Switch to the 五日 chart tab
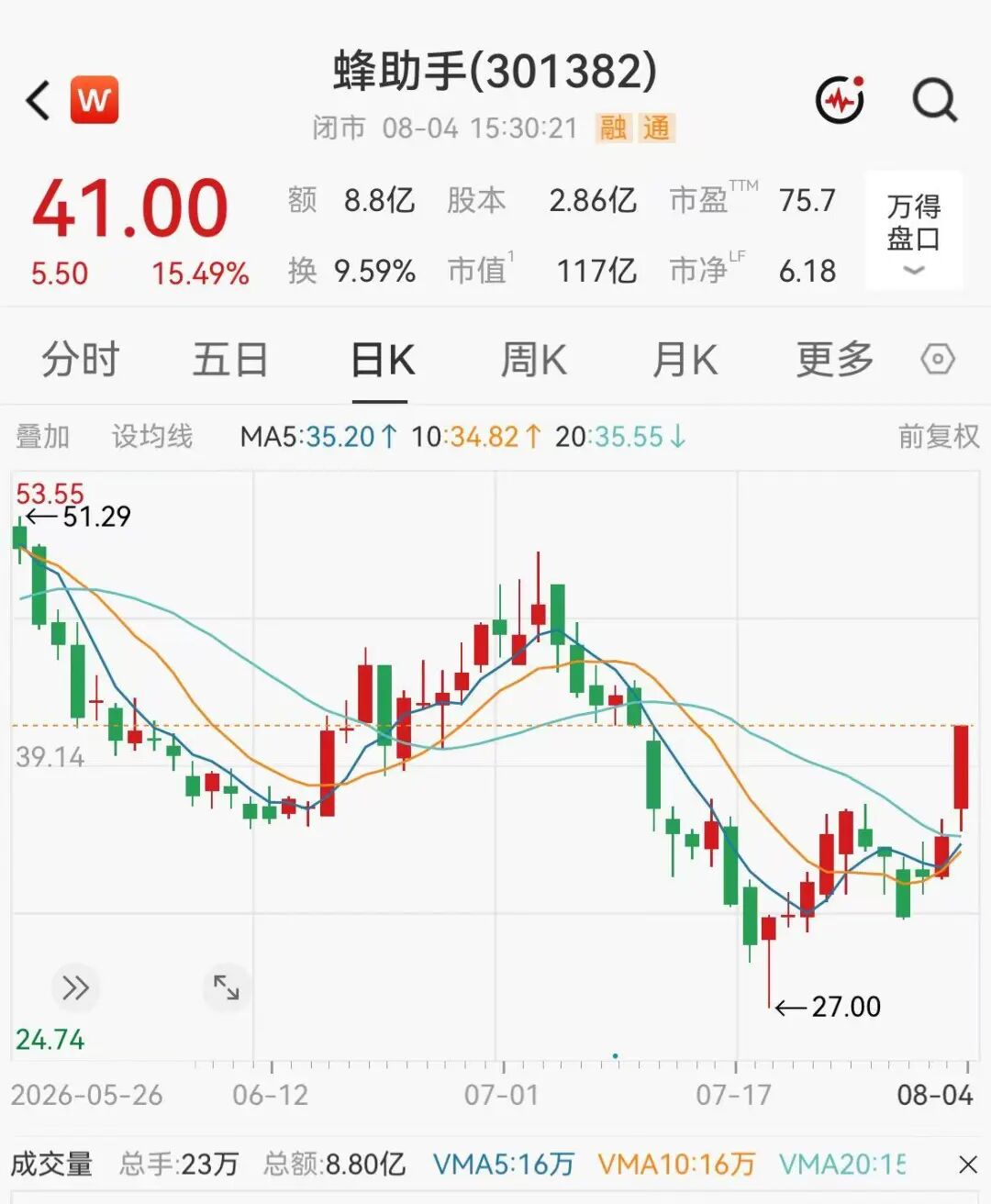Viewport: 991px width, 1204px height. point(229,359)
